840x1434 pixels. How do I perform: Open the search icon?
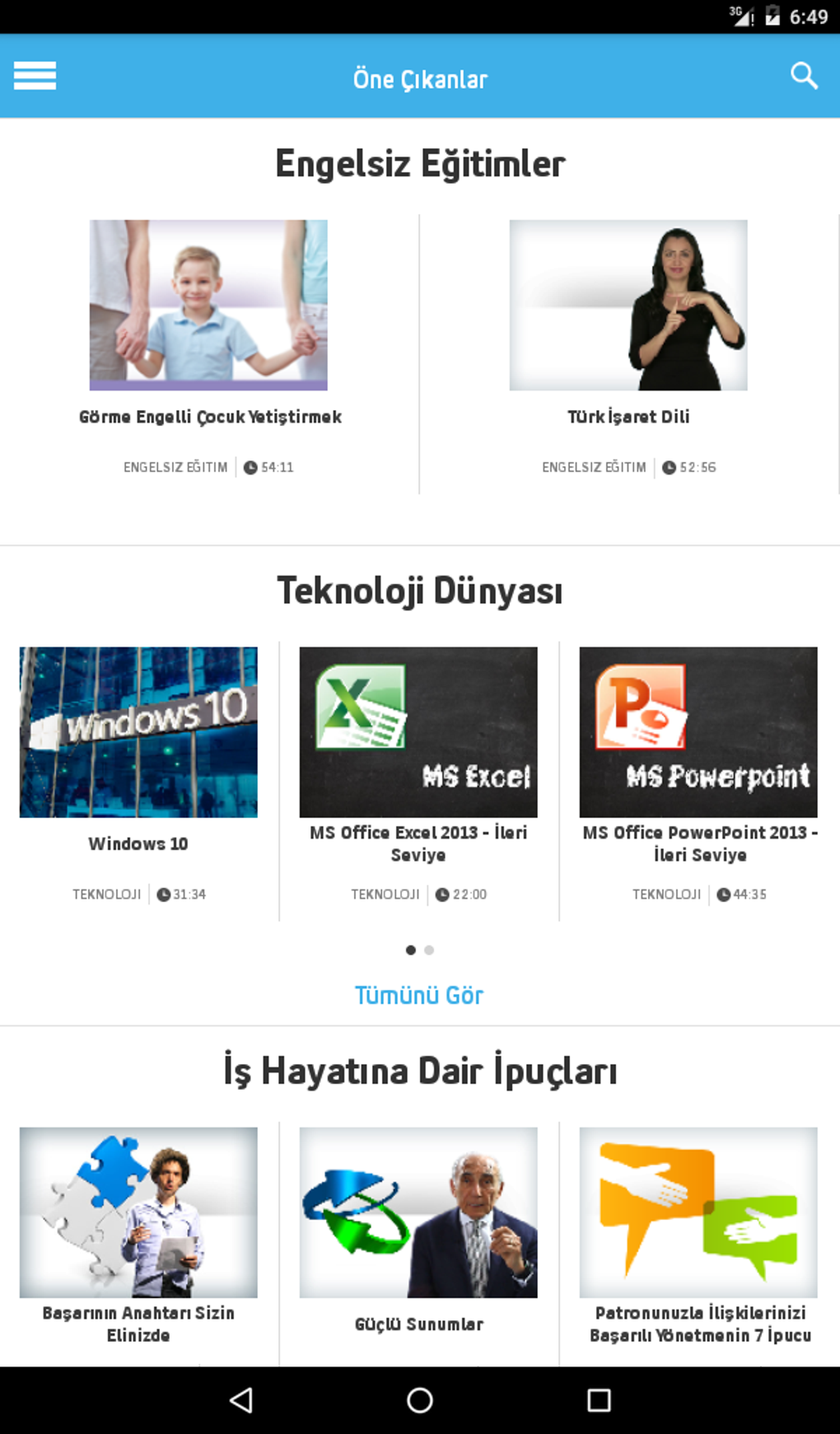pyautogui.click(x=804, y=76)
